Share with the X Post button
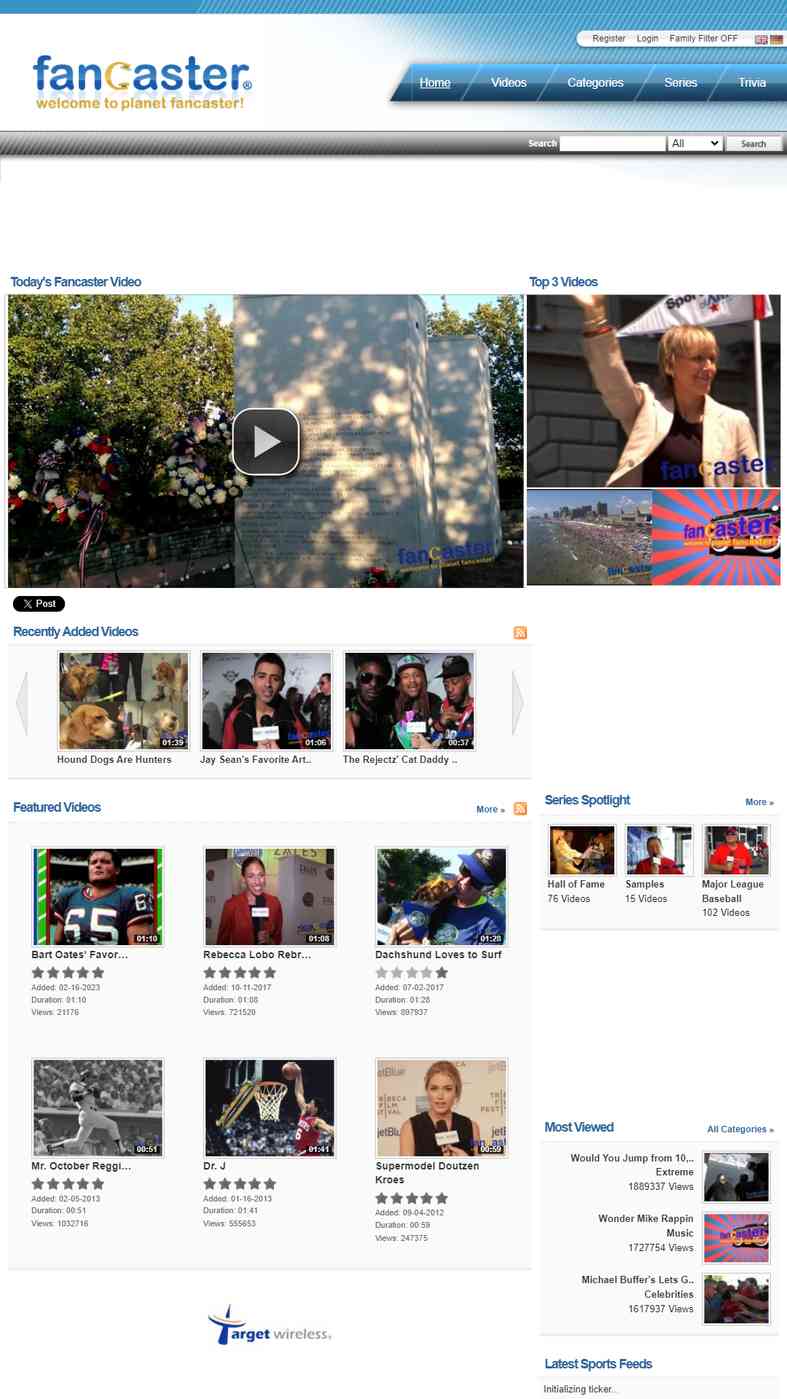 (x=39, y=604)
